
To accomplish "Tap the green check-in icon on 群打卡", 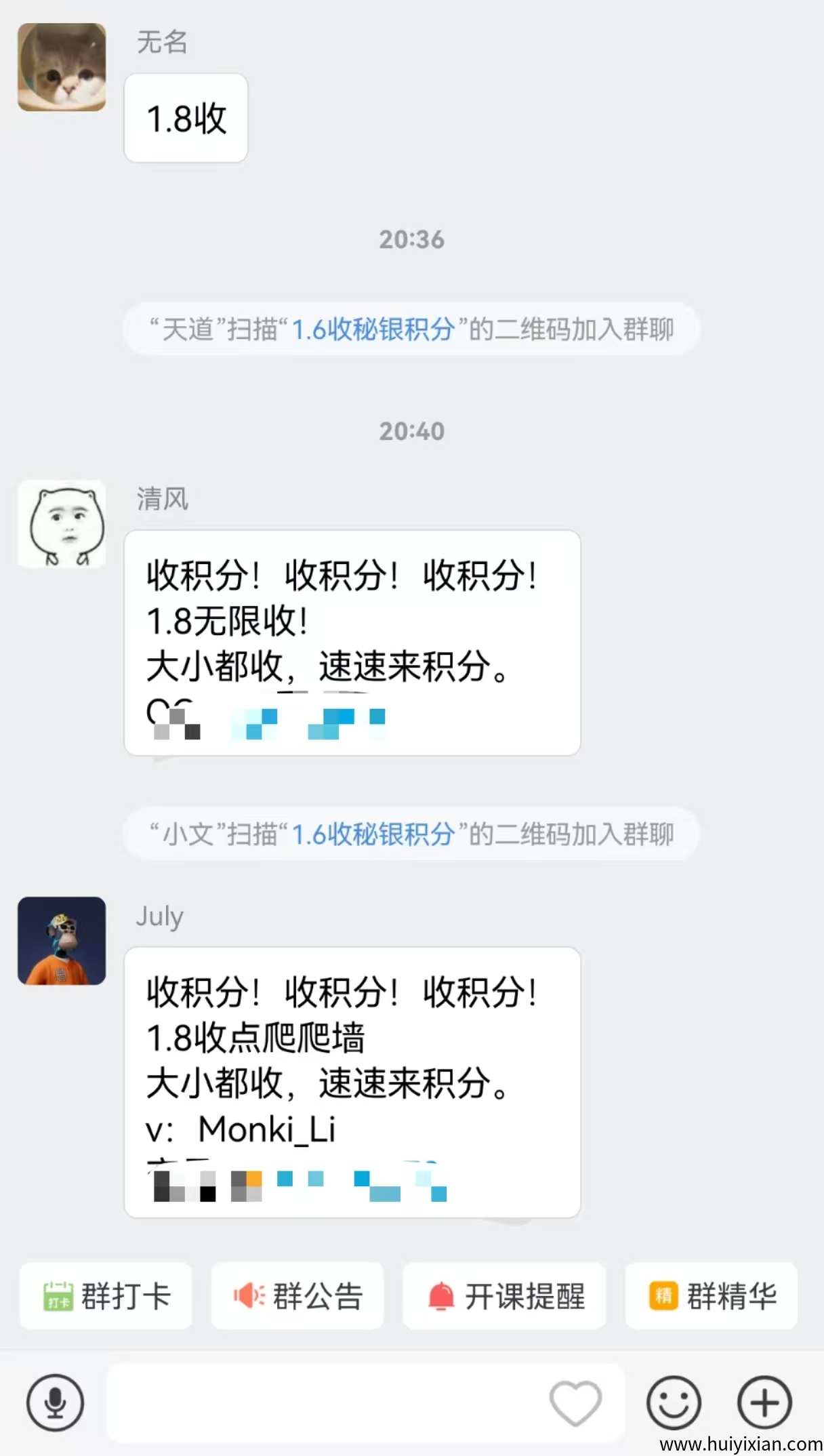I will tap(59, 1296).
